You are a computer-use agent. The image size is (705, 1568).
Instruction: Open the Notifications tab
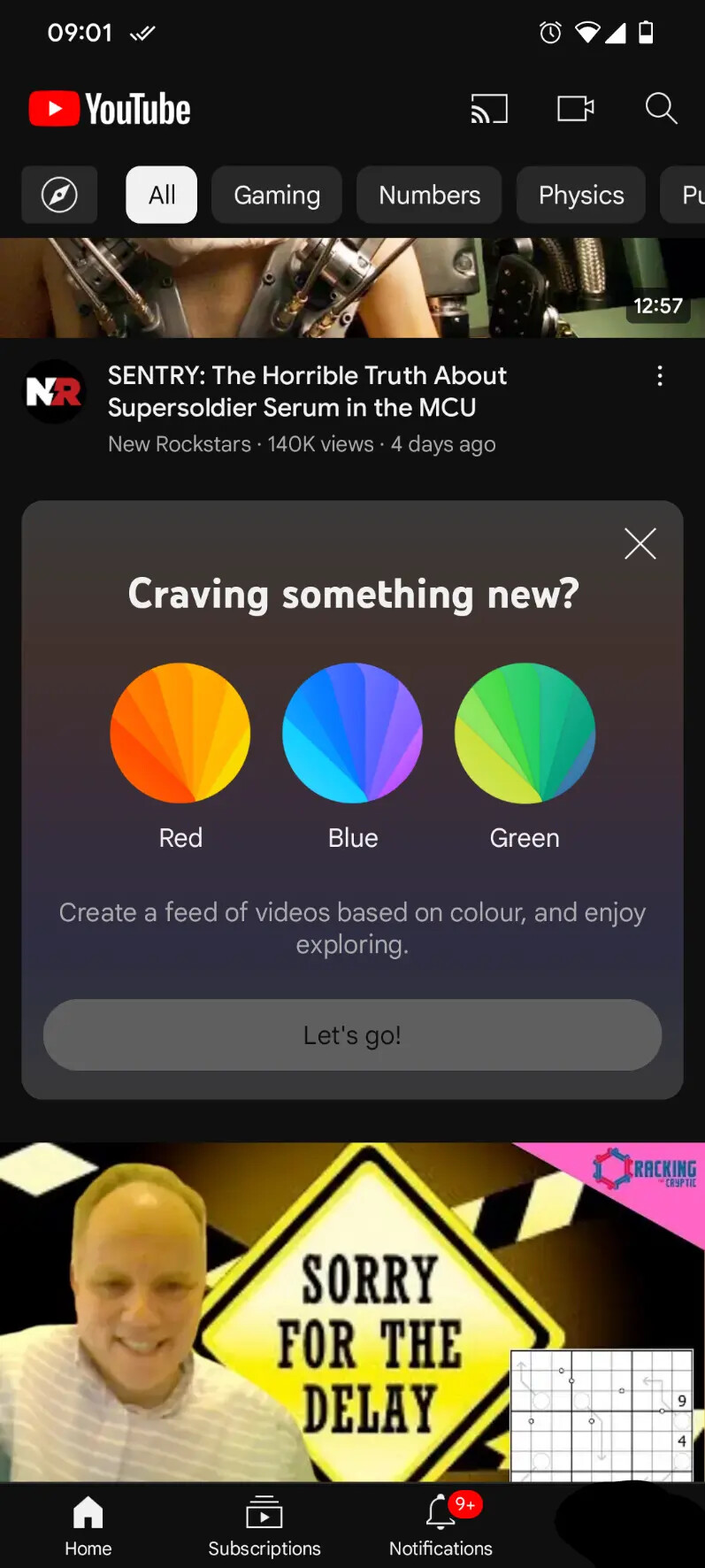click(441, 1526)
